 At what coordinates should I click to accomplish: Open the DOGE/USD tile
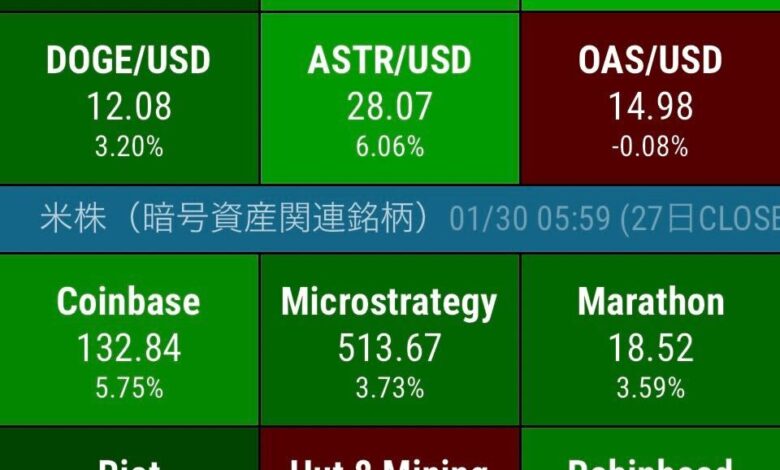pyautogui.click(x=129, y=99)
